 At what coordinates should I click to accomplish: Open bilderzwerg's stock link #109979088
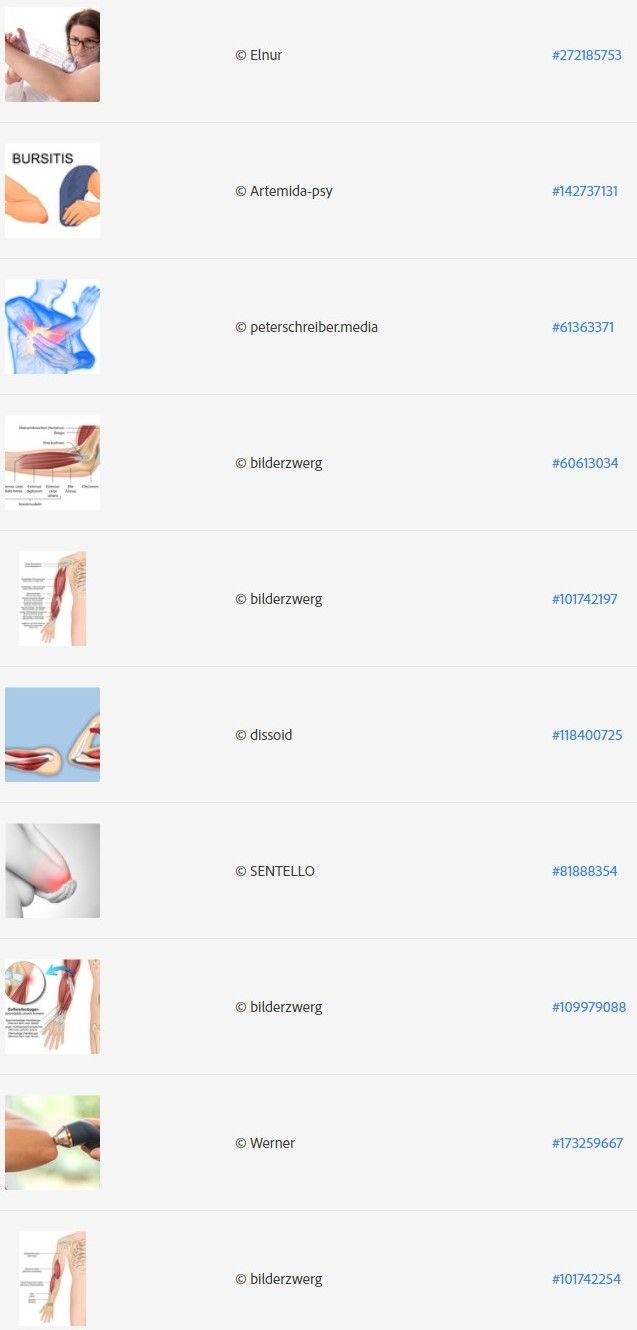(588, 1007)
